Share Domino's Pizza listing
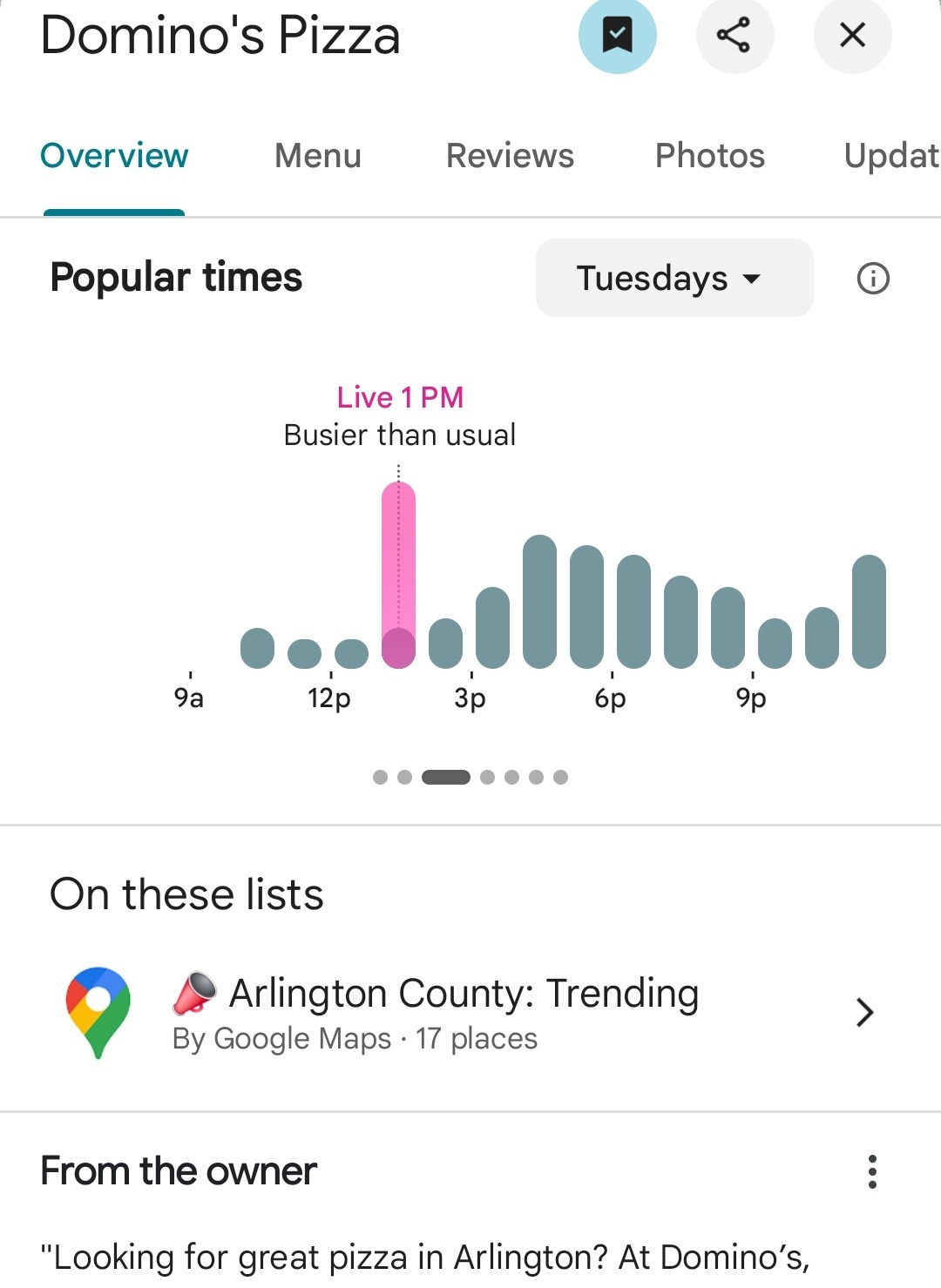 tap(735, 36)
